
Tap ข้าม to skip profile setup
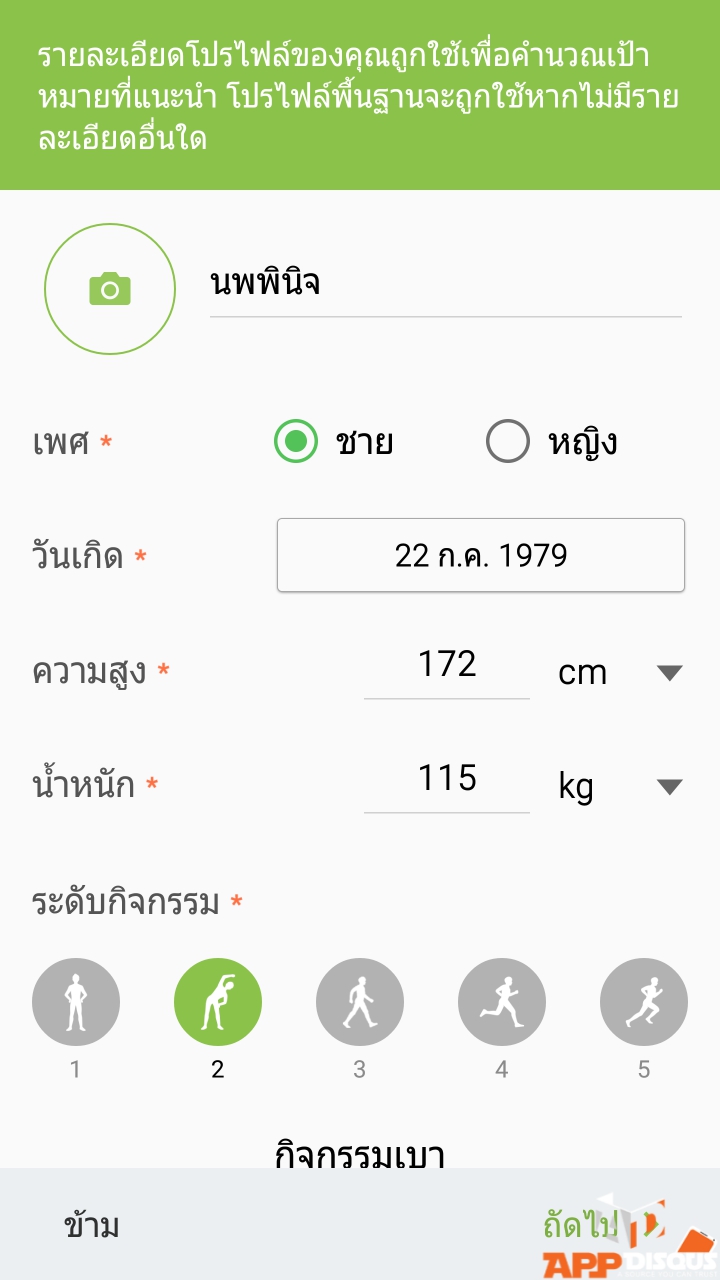pyautogui.click(x=91, y=1226)
